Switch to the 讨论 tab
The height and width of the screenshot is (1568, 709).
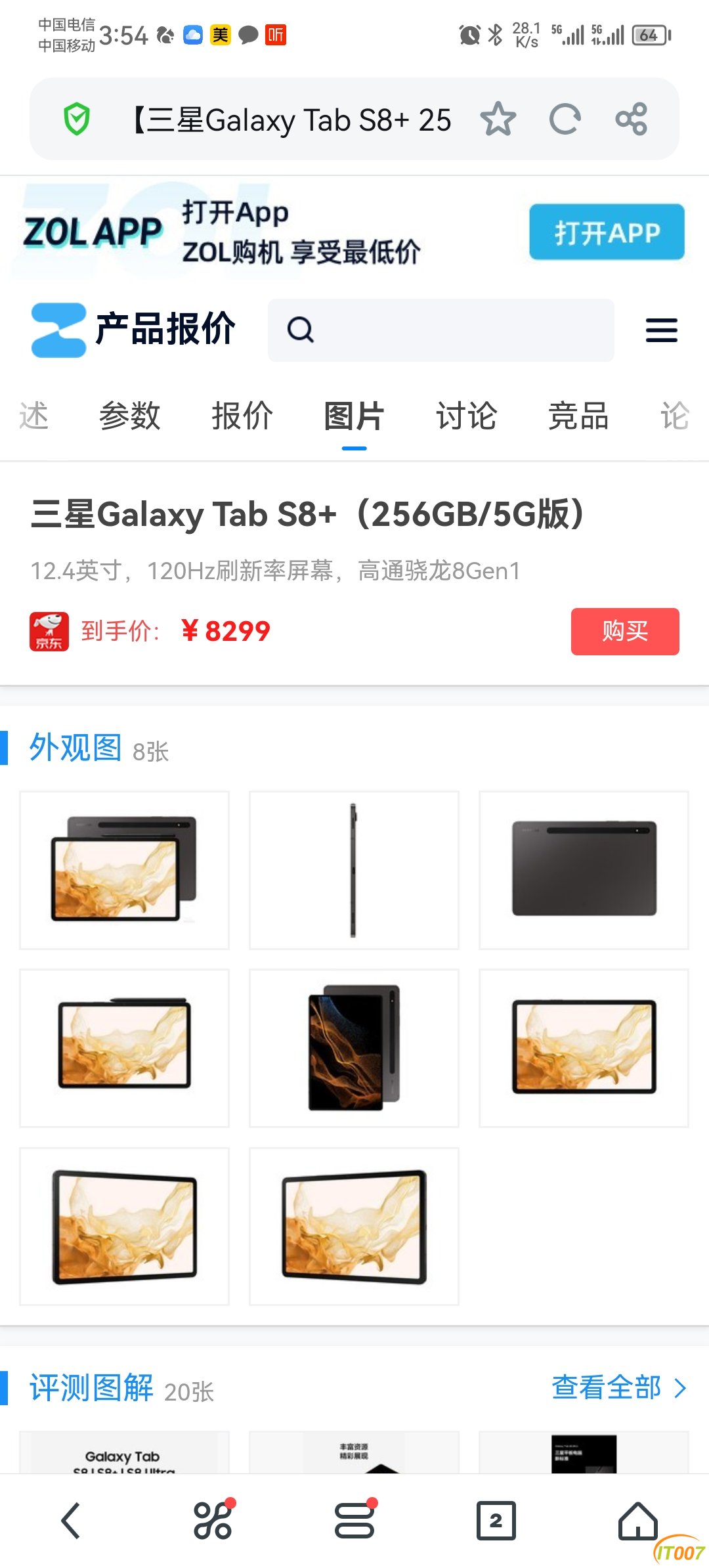(466, 416)
